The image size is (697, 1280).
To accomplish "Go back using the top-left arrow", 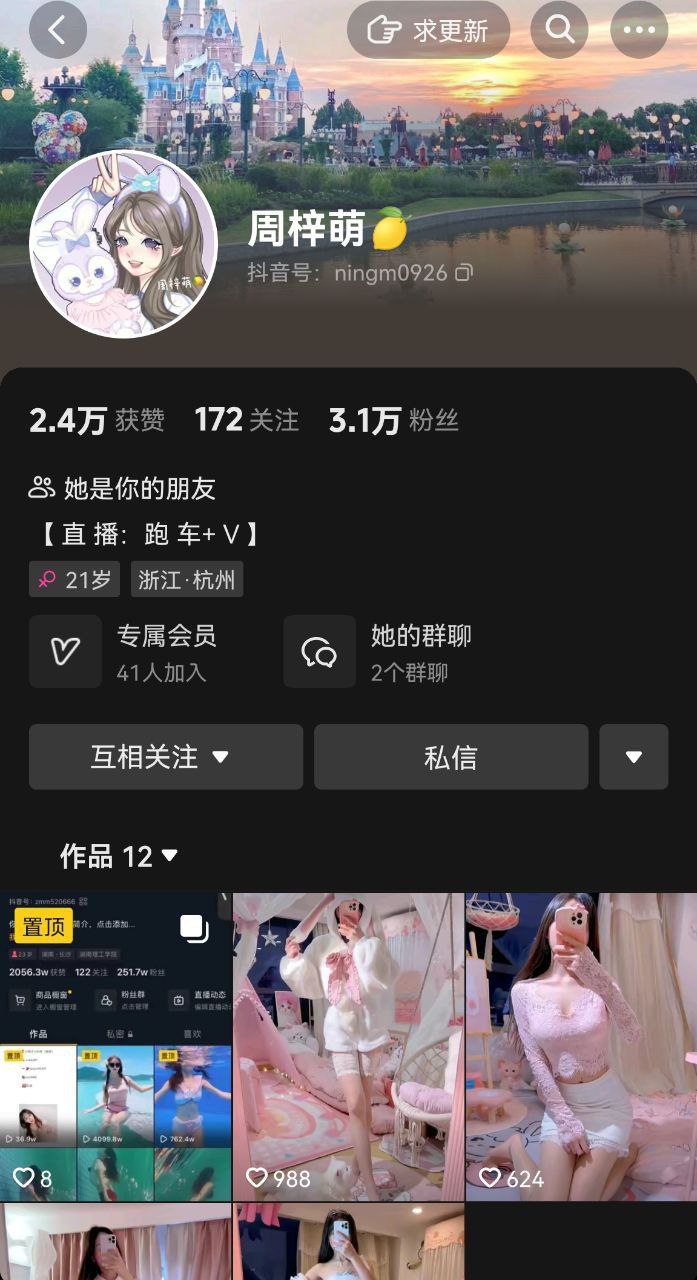I will [58, 30].
